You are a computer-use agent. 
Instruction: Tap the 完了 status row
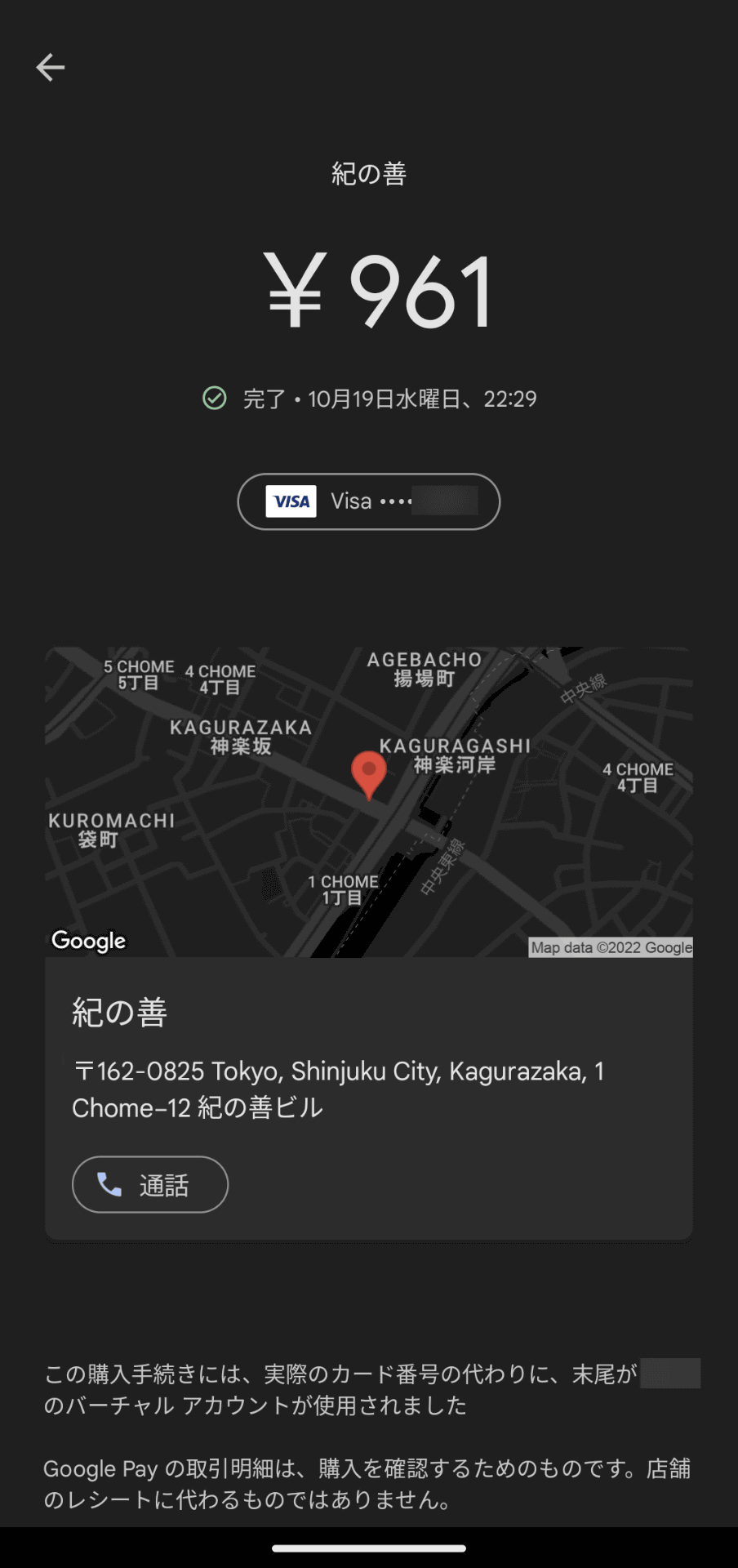pos(369,399)
